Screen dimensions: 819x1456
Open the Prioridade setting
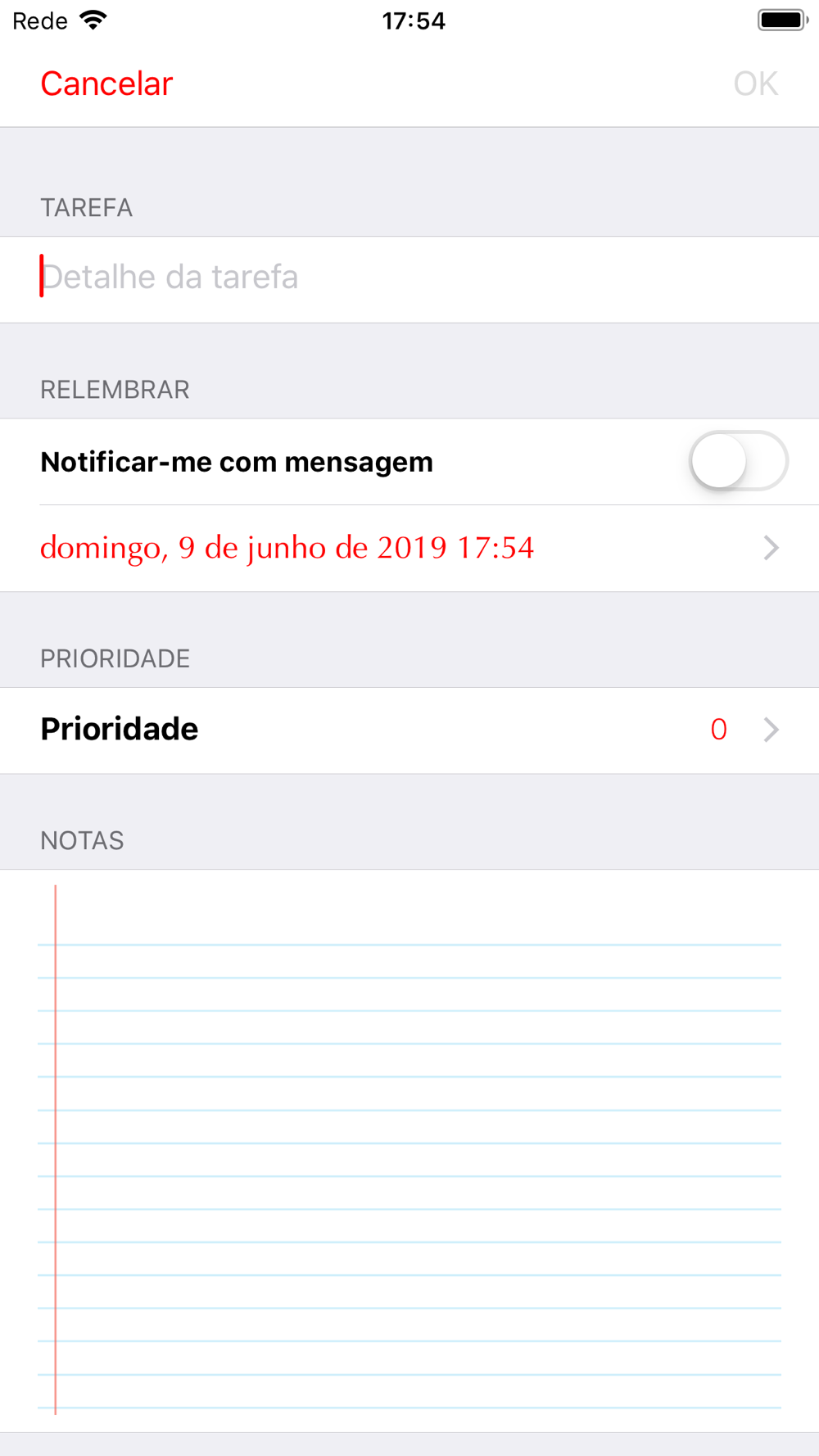point(409,730)
